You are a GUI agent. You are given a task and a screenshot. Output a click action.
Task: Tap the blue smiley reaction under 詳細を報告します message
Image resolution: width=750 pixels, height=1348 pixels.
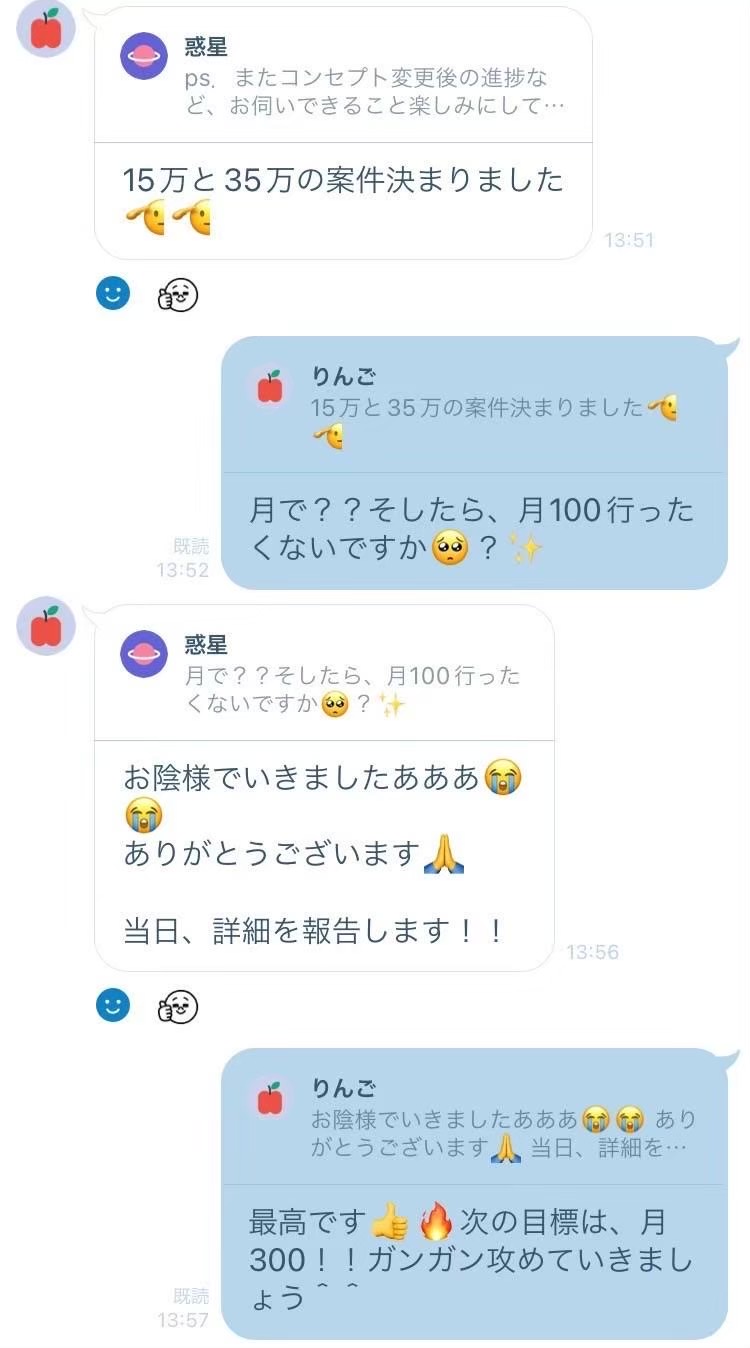113,1005
